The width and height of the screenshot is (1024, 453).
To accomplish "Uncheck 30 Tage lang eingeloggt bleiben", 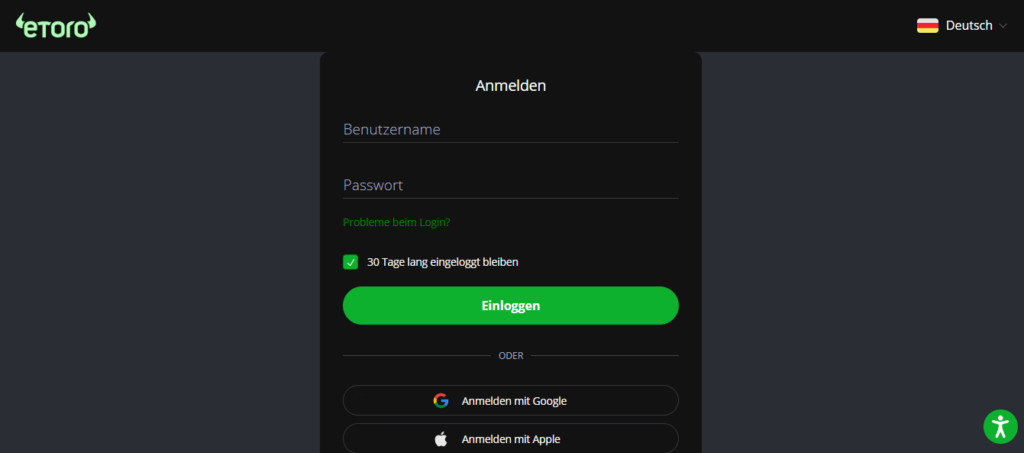I will click(351, 262).
